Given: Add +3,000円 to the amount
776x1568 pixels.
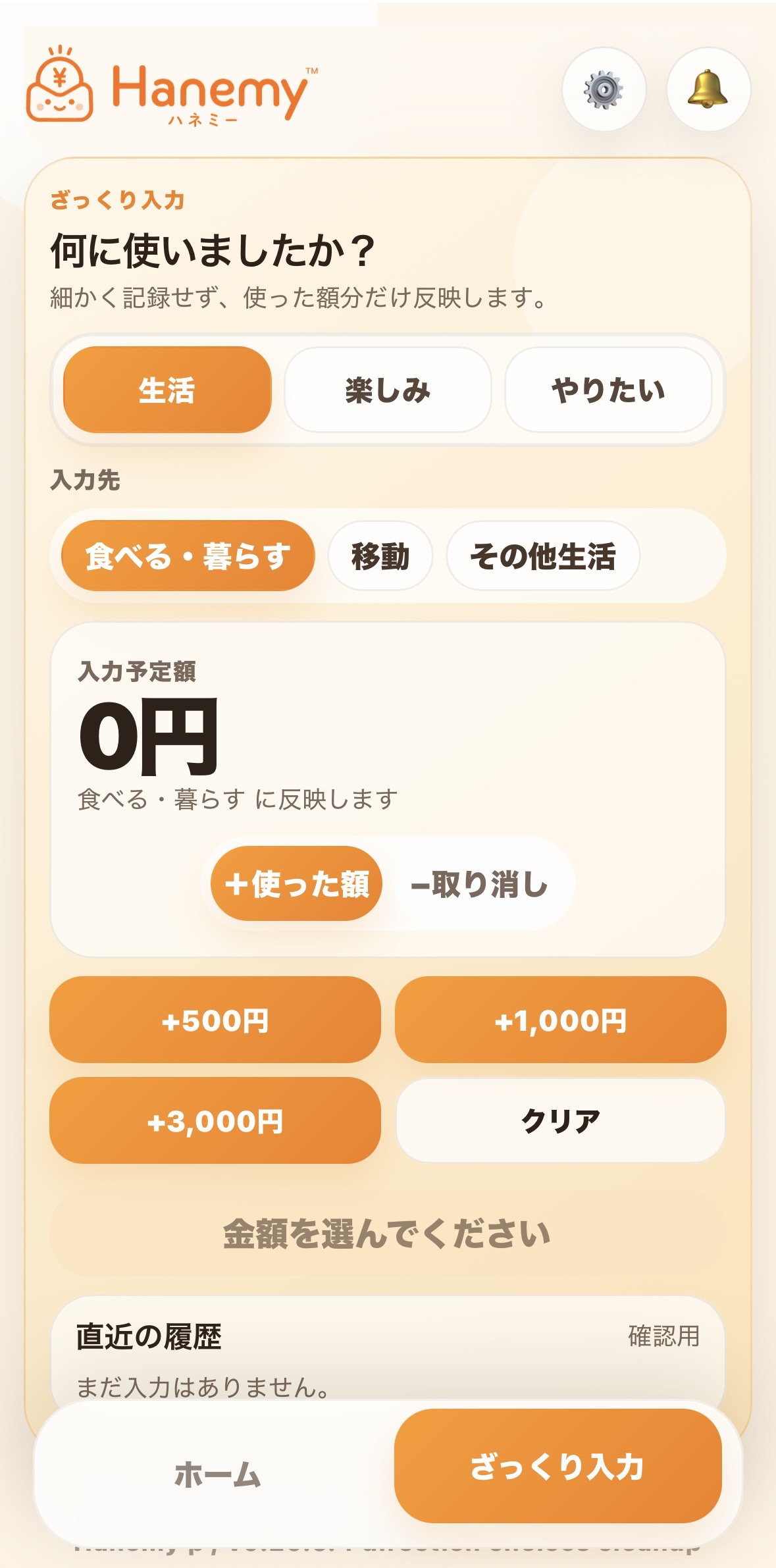Looking at the screenshot, I should (215, 1120).
